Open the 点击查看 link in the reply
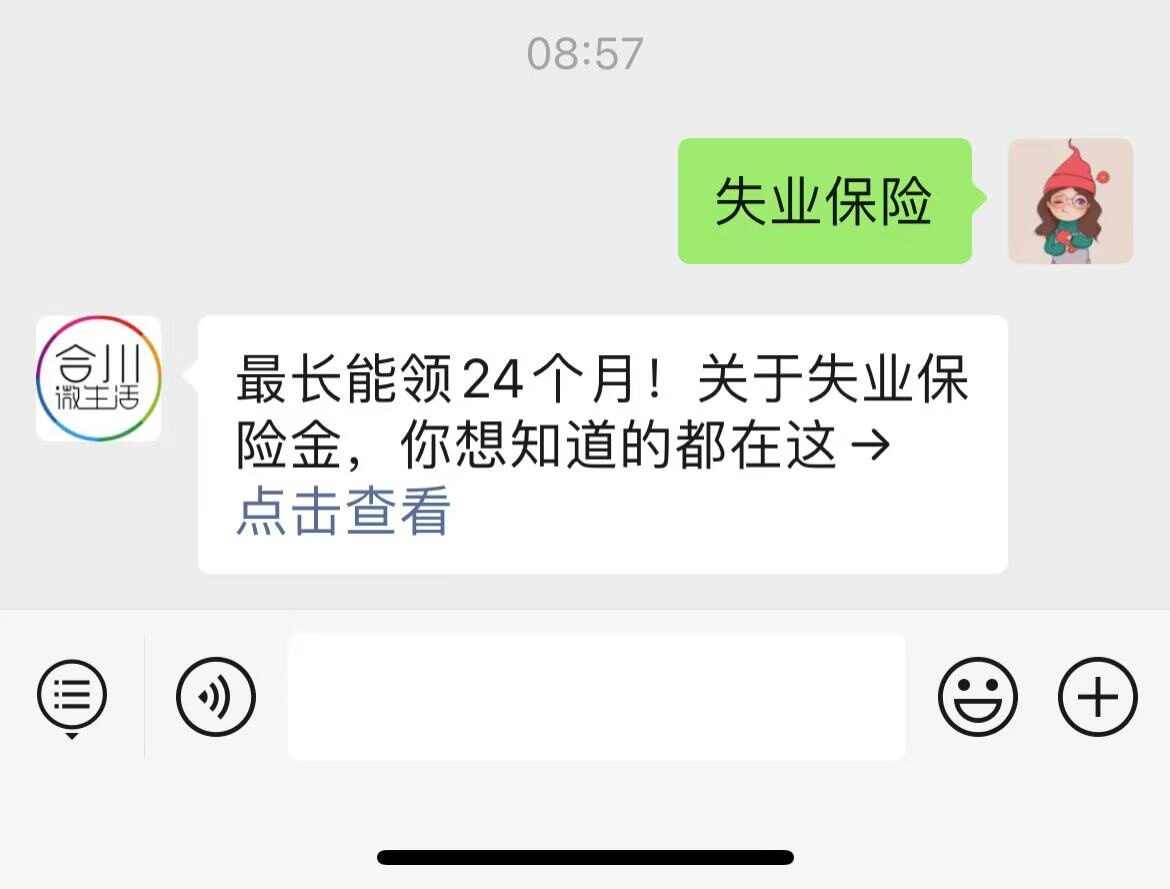This screenshot has height=889, width=1170. 343,512
